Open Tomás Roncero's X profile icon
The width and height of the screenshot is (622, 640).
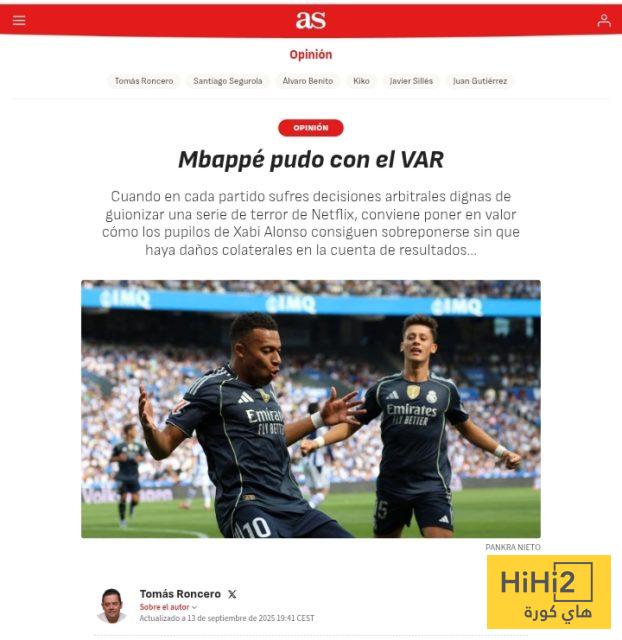[x=232, y=594]
